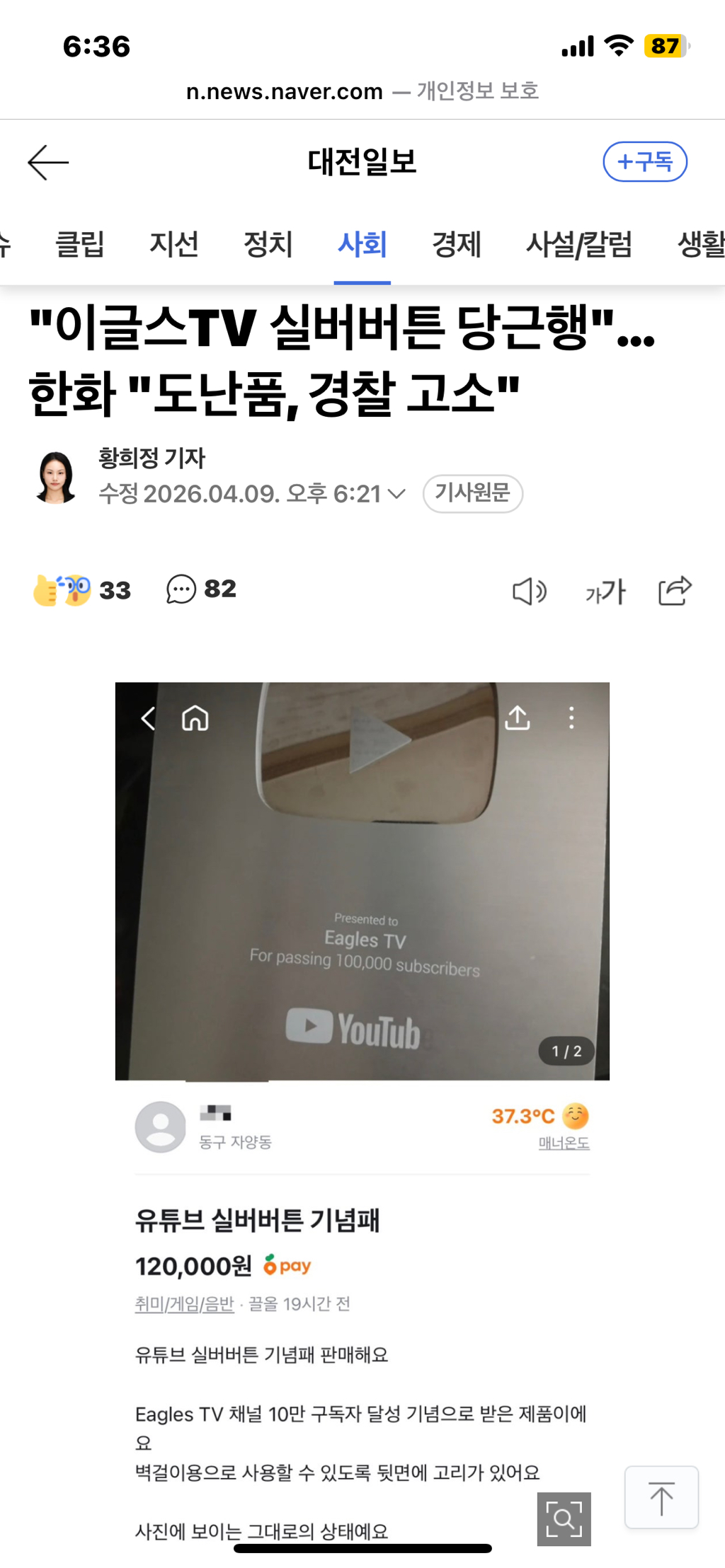Change the font size with 가가

605,591
